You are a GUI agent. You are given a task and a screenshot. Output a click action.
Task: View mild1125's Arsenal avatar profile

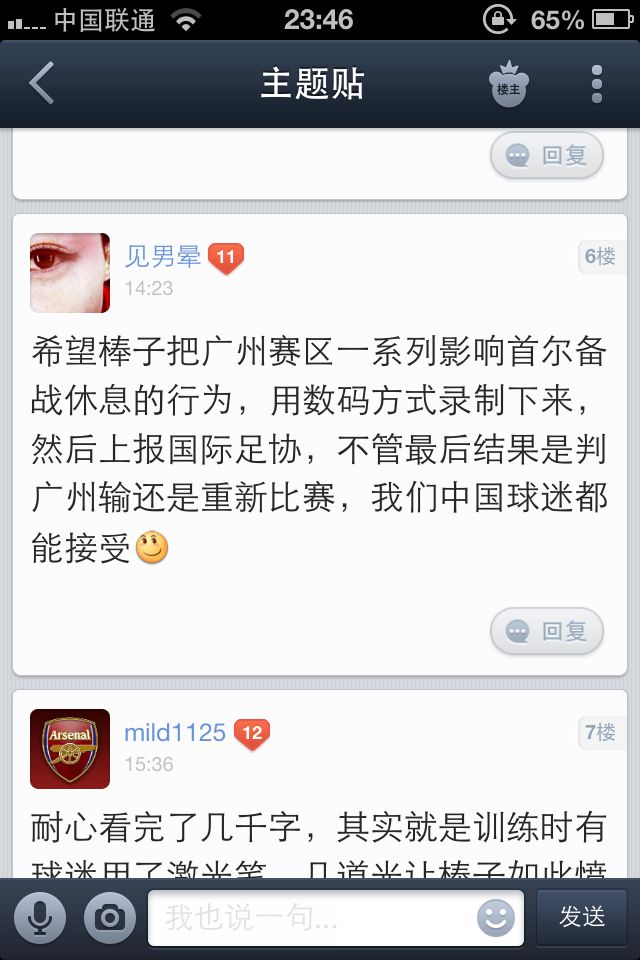(70, 749)
